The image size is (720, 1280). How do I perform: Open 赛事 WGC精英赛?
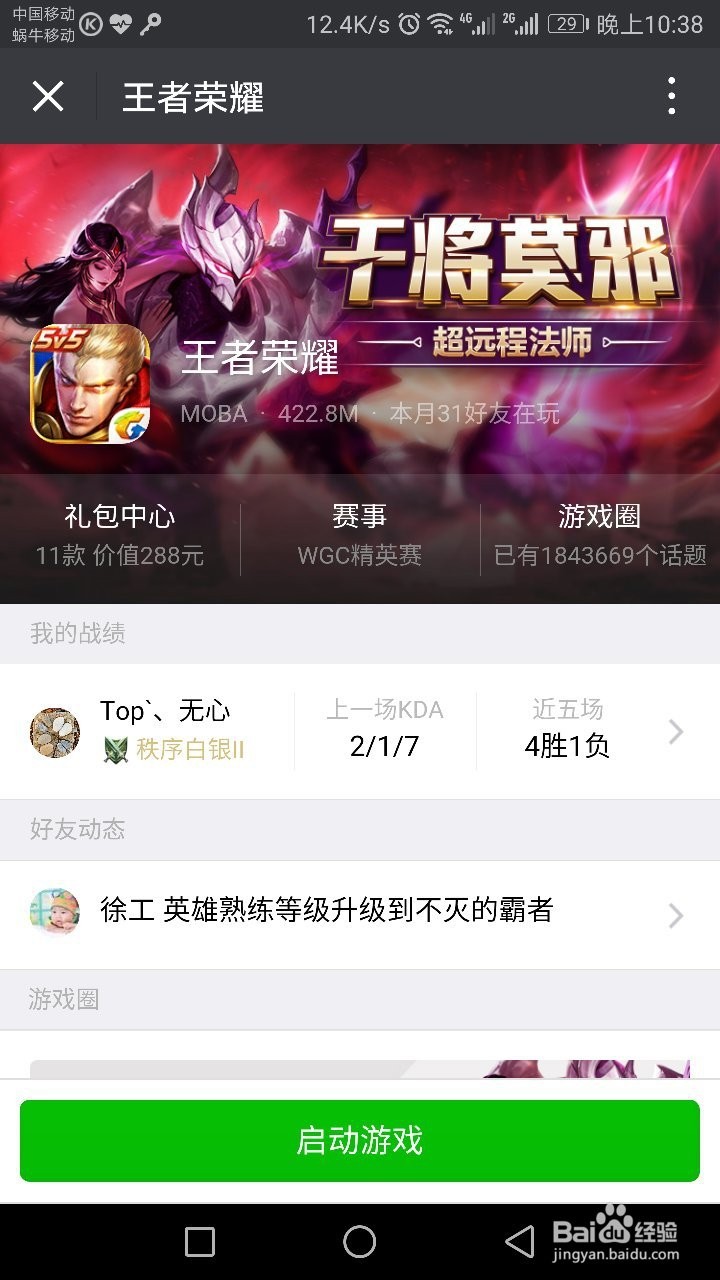click(x=360, y=535)
